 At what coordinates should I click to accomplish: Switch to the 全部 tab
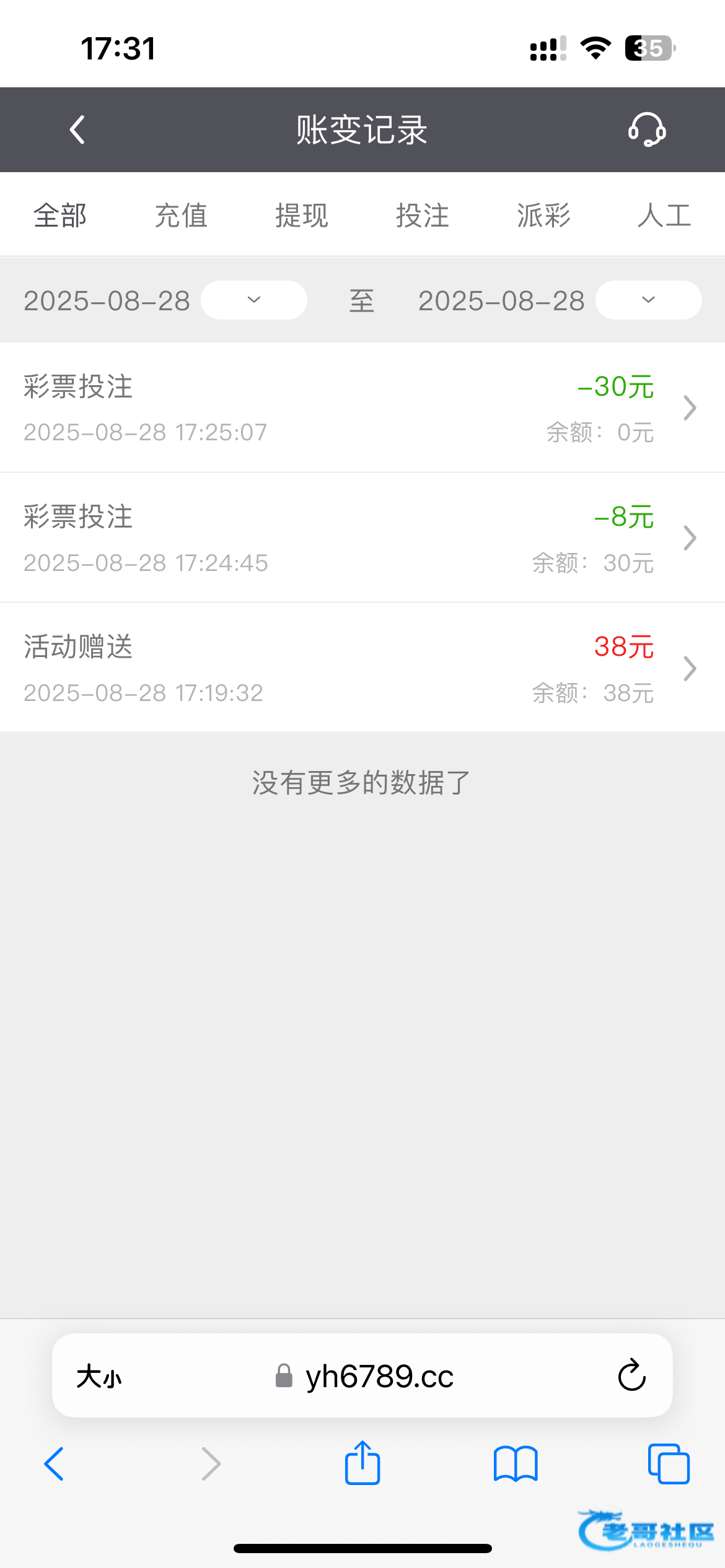point(60,216)
